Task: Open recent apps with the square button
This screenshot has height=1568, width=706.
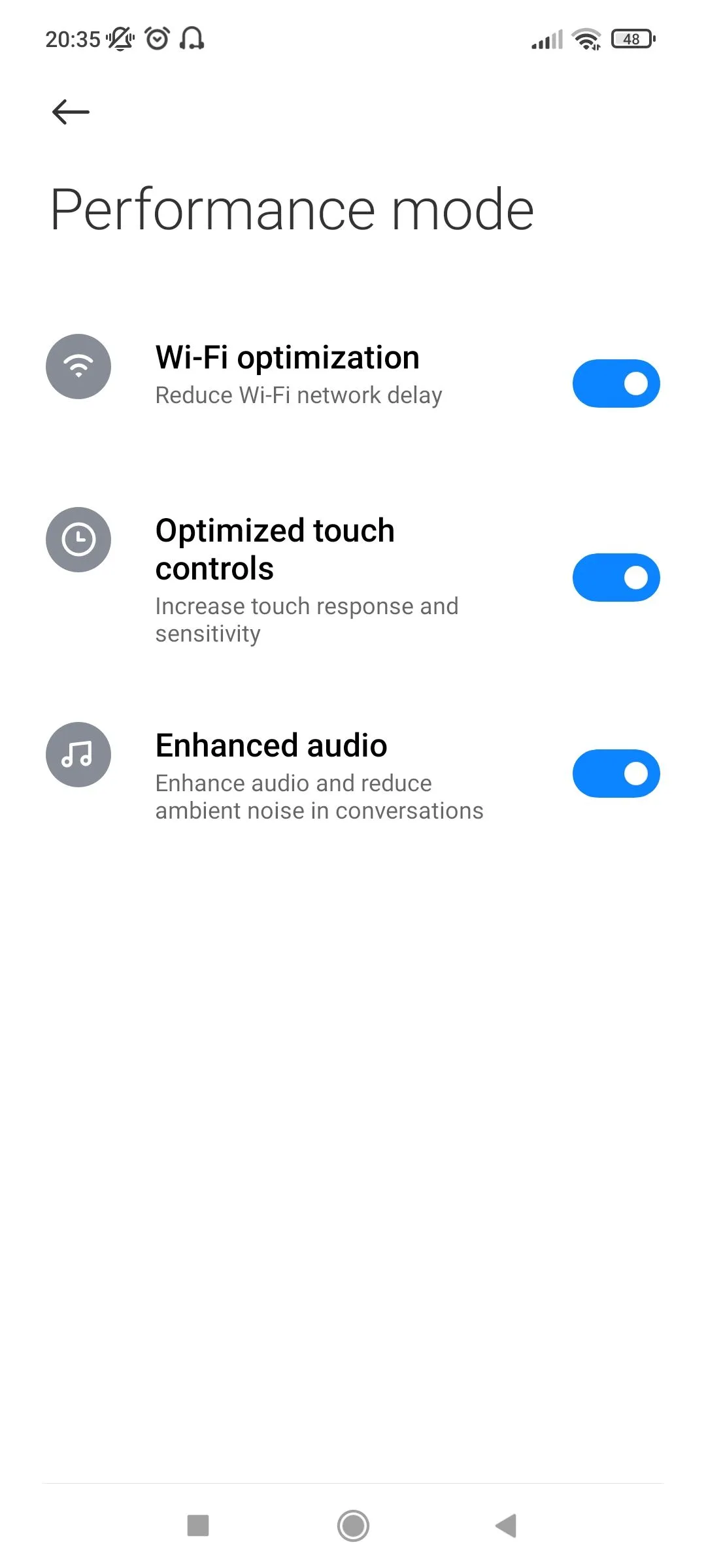Action: tap(198, 1526)
